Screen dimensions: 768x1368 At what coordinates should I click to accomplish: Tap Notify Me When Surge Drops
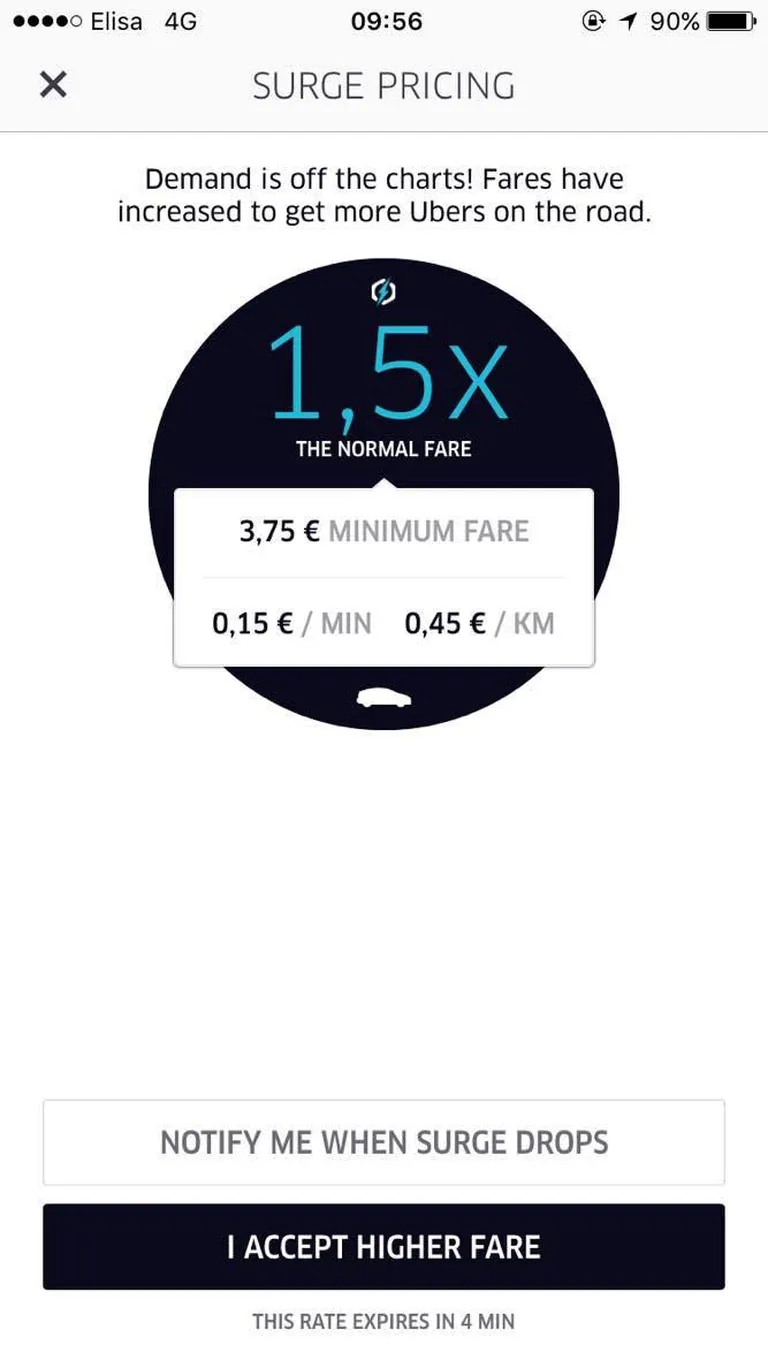(384, 1142)
